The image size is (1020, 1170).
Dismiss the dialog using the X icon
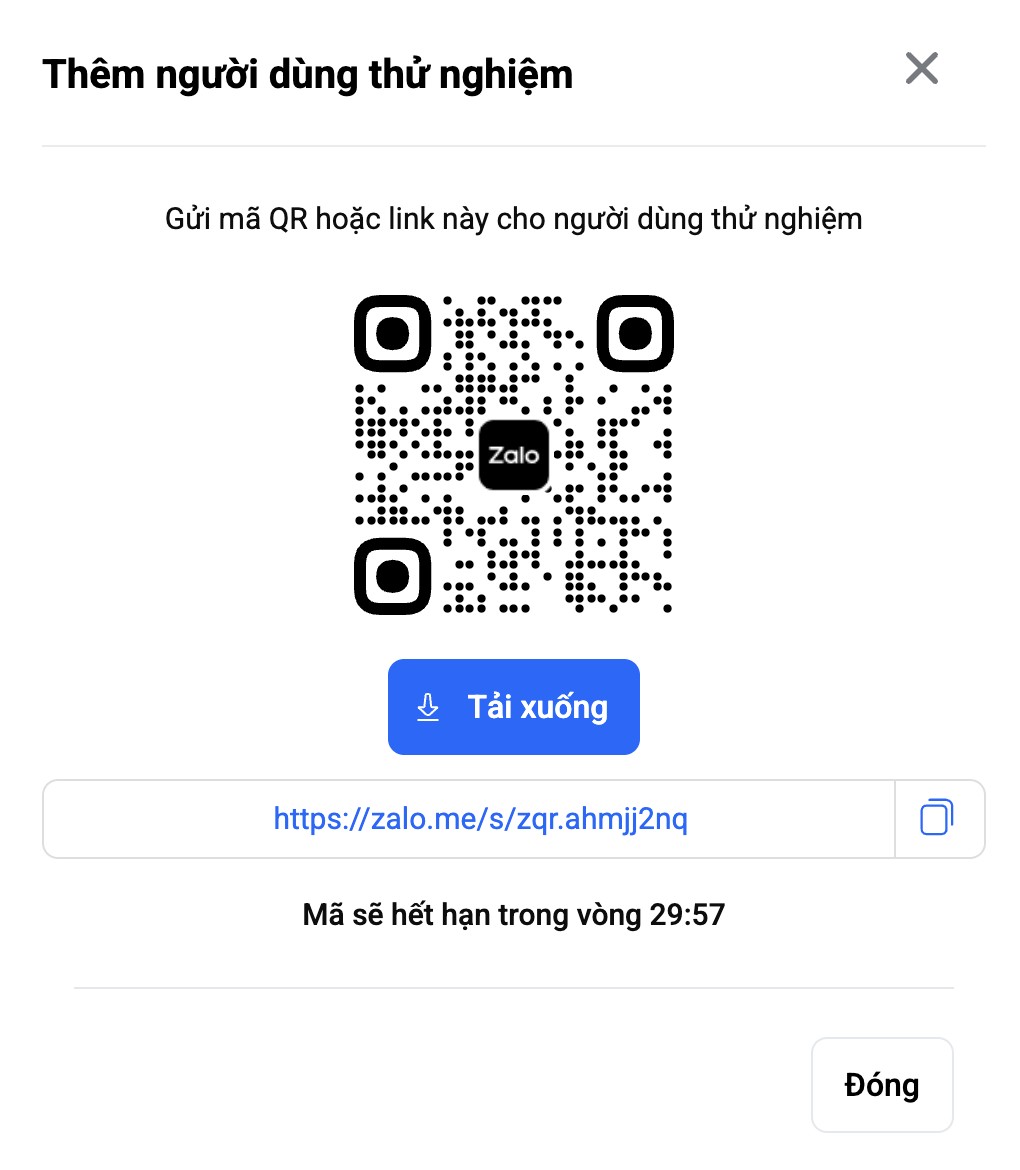[920, 68]
